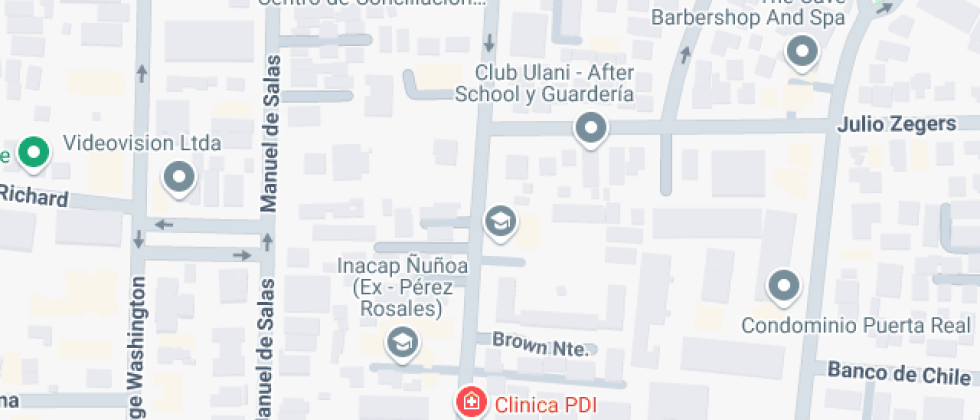Select the Condominio Puerta Real pin
Screen dimensions: 980x420
pos(784,287)
